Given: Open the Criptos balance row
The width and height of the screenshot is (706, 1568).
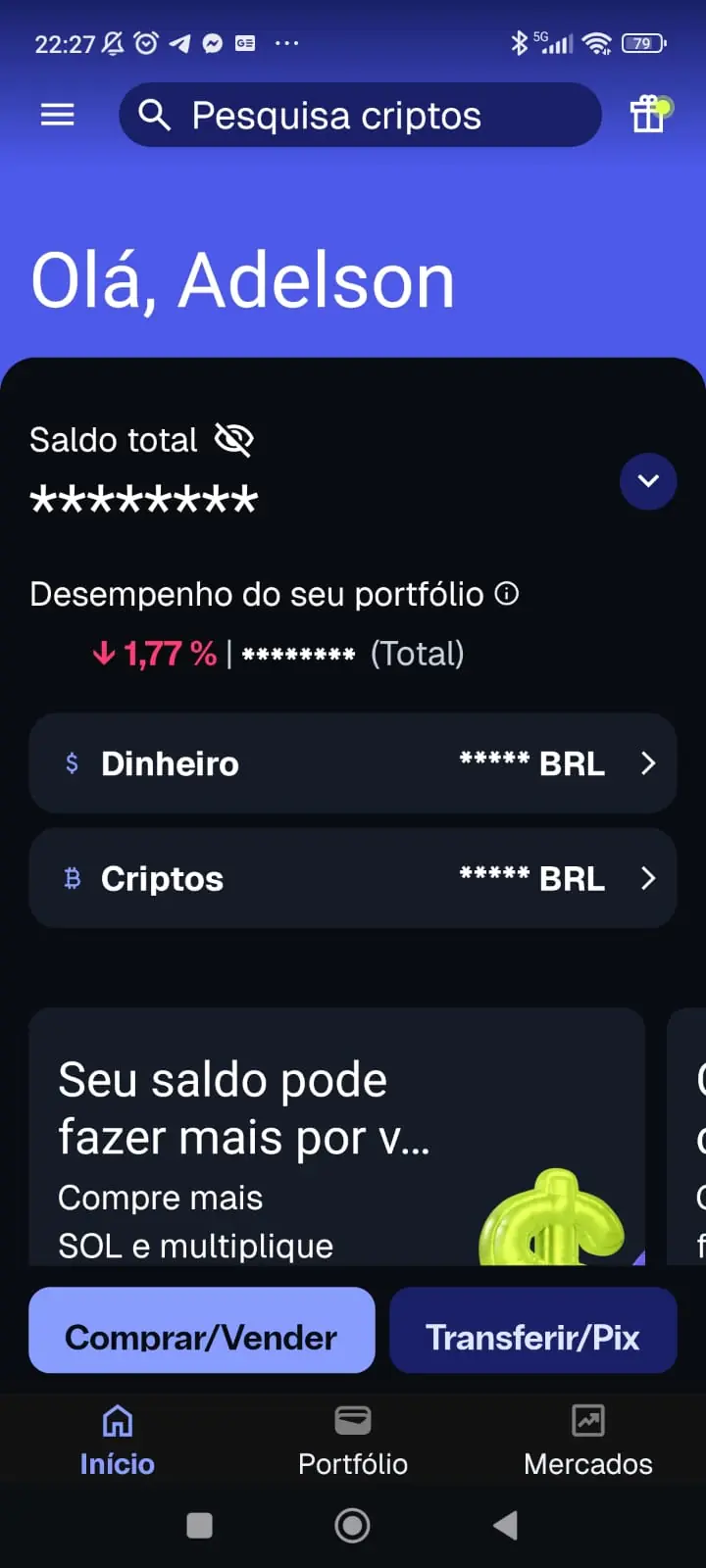Looking at the screenshot, I should [353, 878].
